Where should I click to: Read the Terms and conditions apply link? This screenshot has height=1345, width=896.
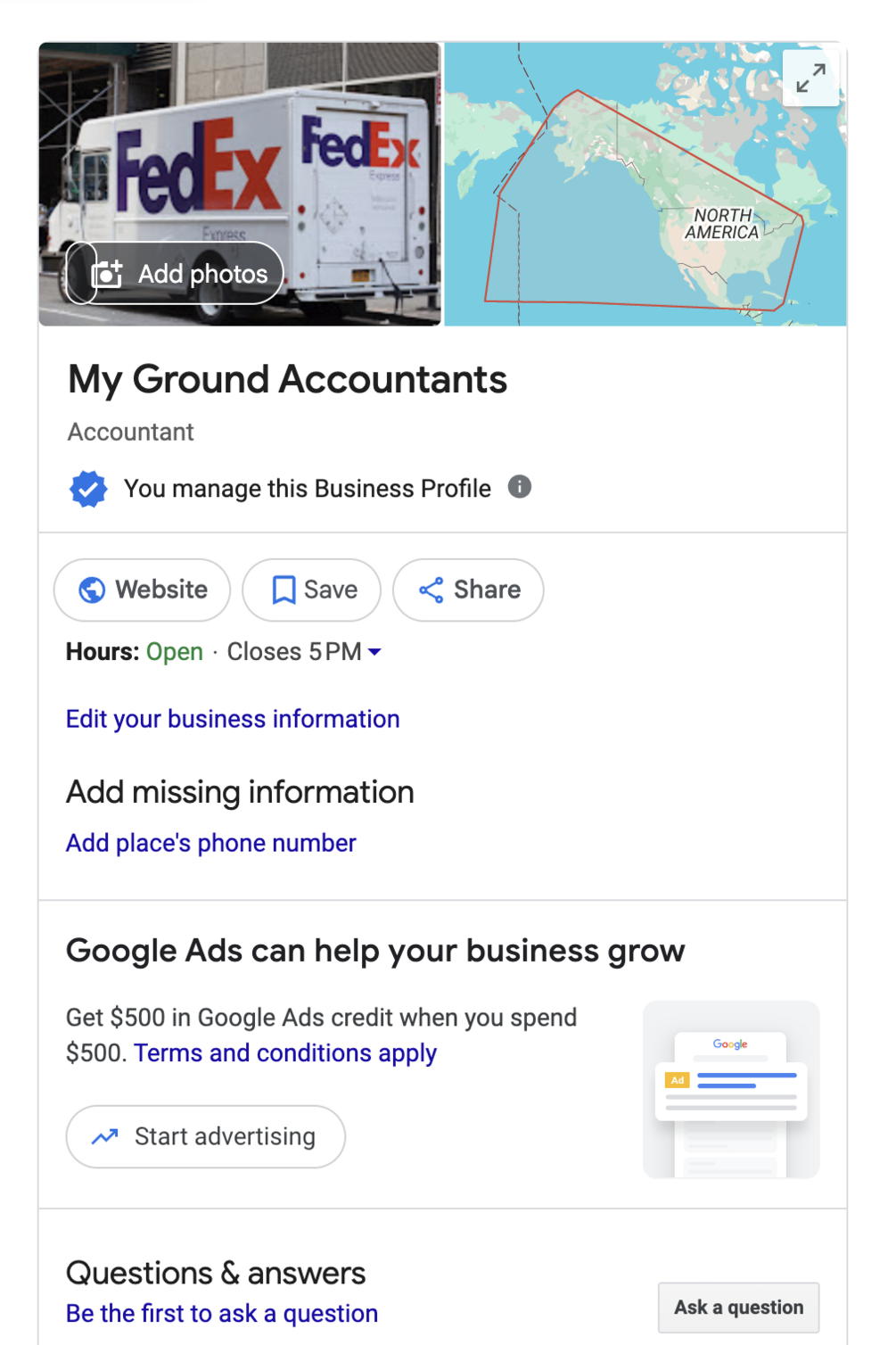285,1053
